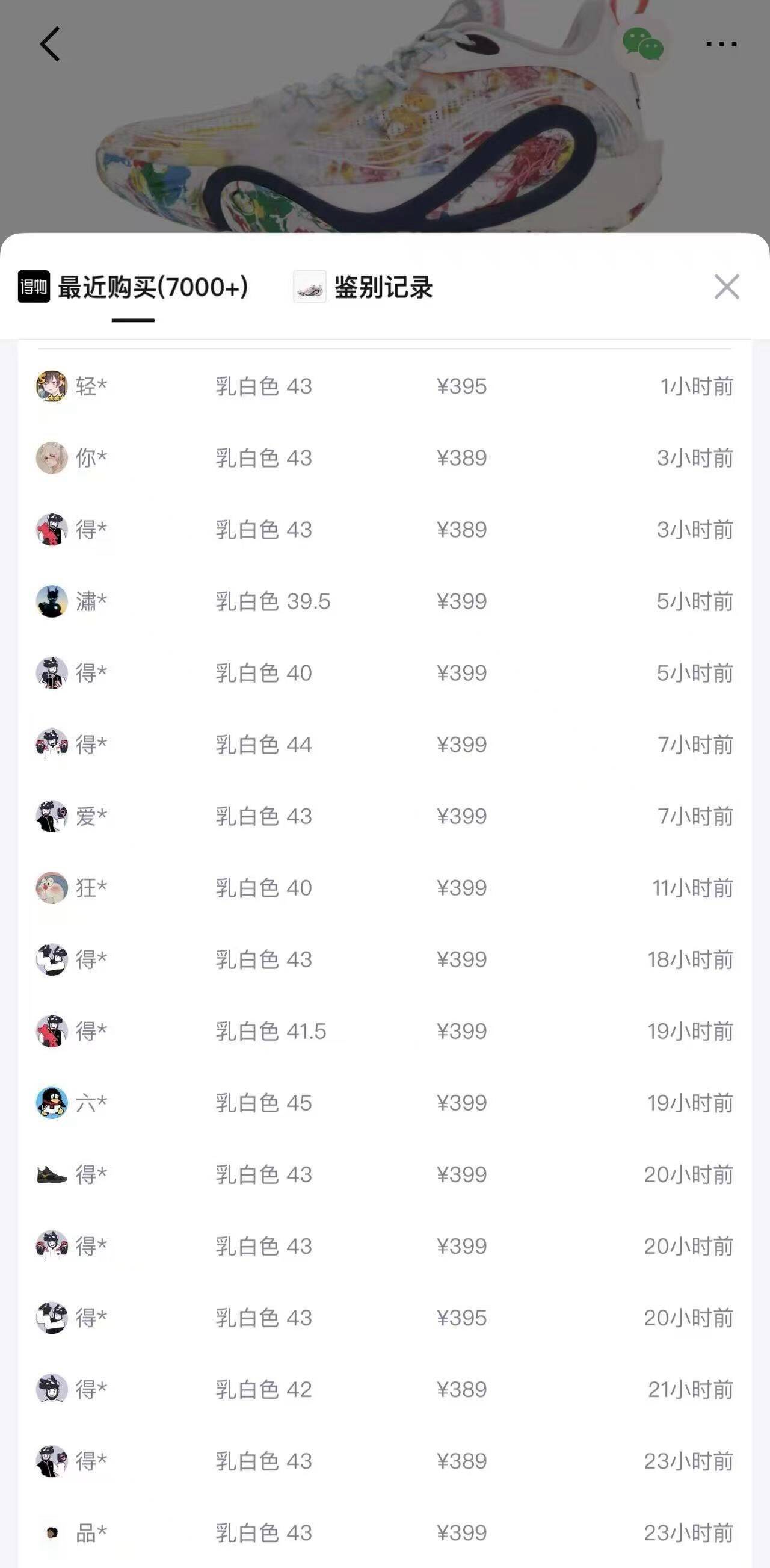The image size is (770, 1568).
Task: Close the purchase records panel
Action: click(727, 288)
